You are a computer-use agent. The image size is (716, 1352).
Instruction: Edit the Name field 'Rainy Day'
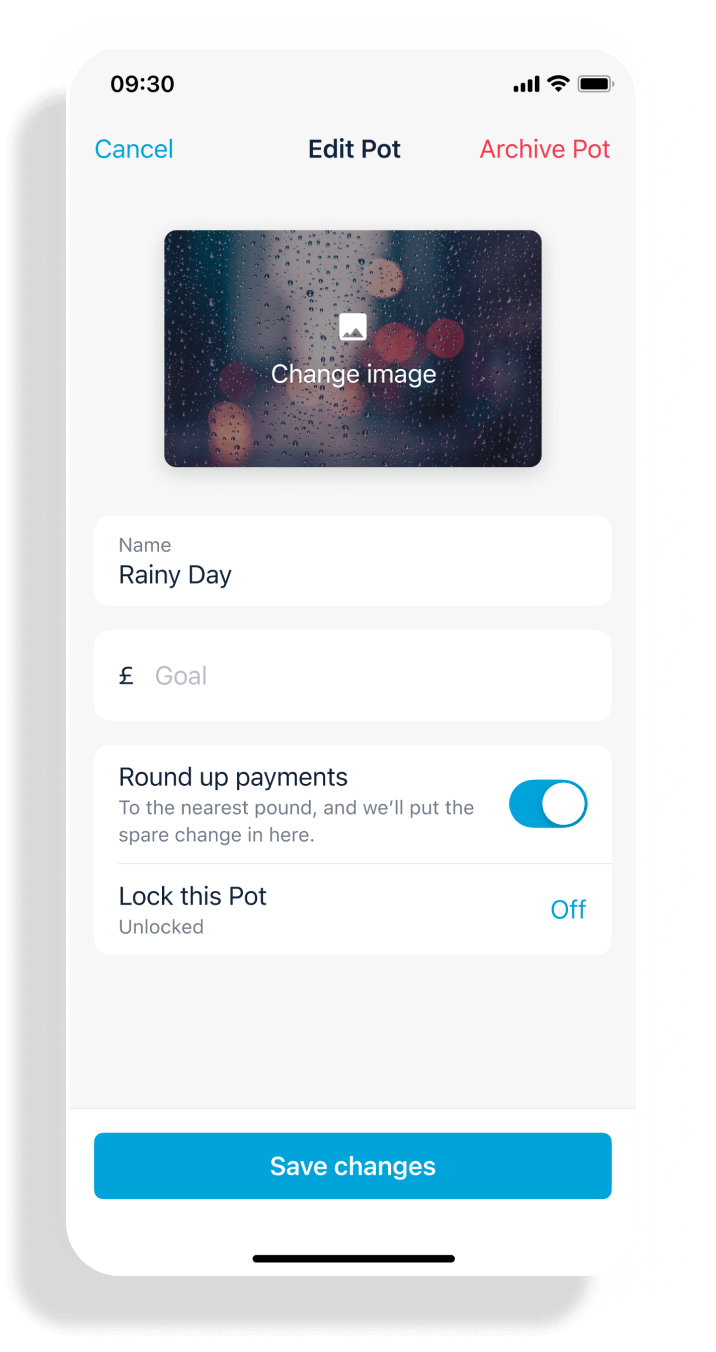pyautogui.click(x=352, y=574)
